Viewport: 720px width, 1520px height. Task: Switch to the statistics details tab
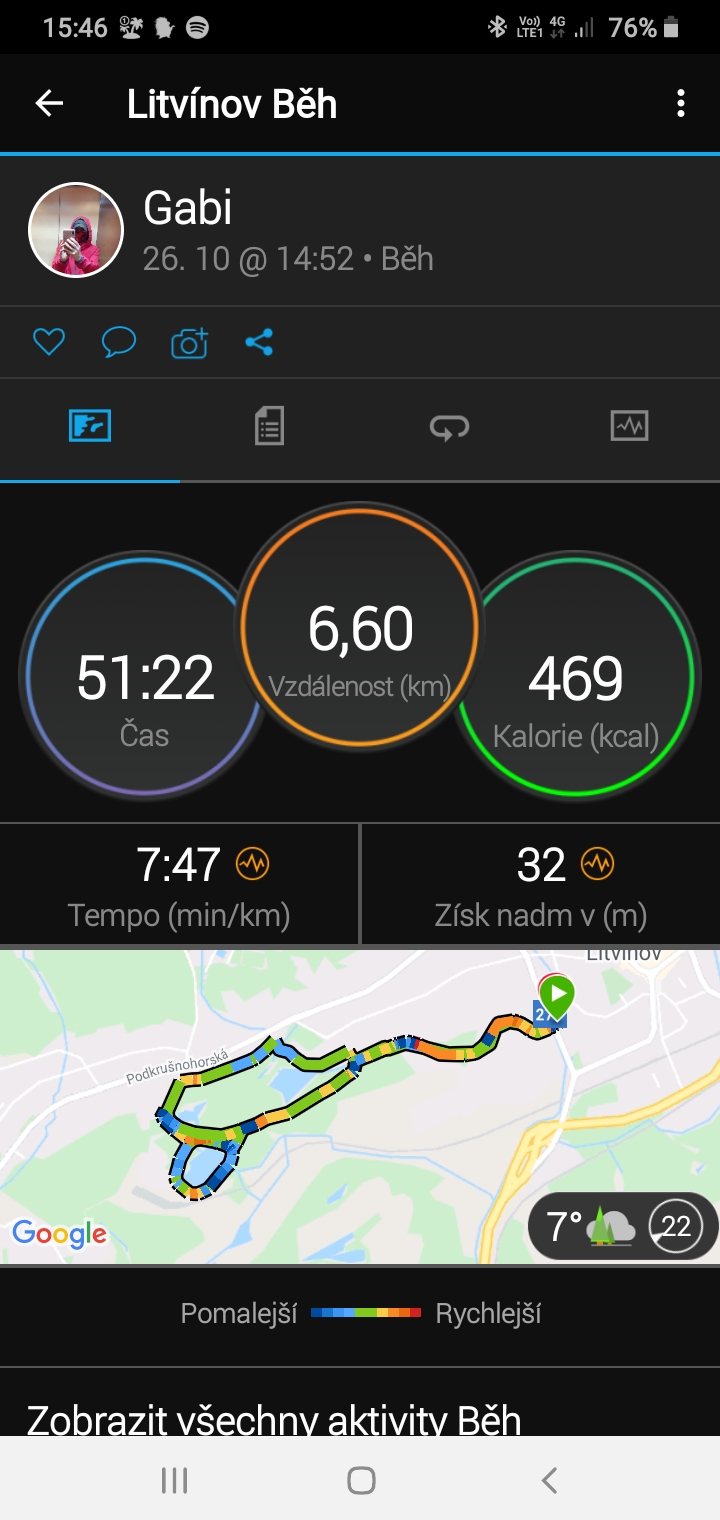click(x=269, y=427)
